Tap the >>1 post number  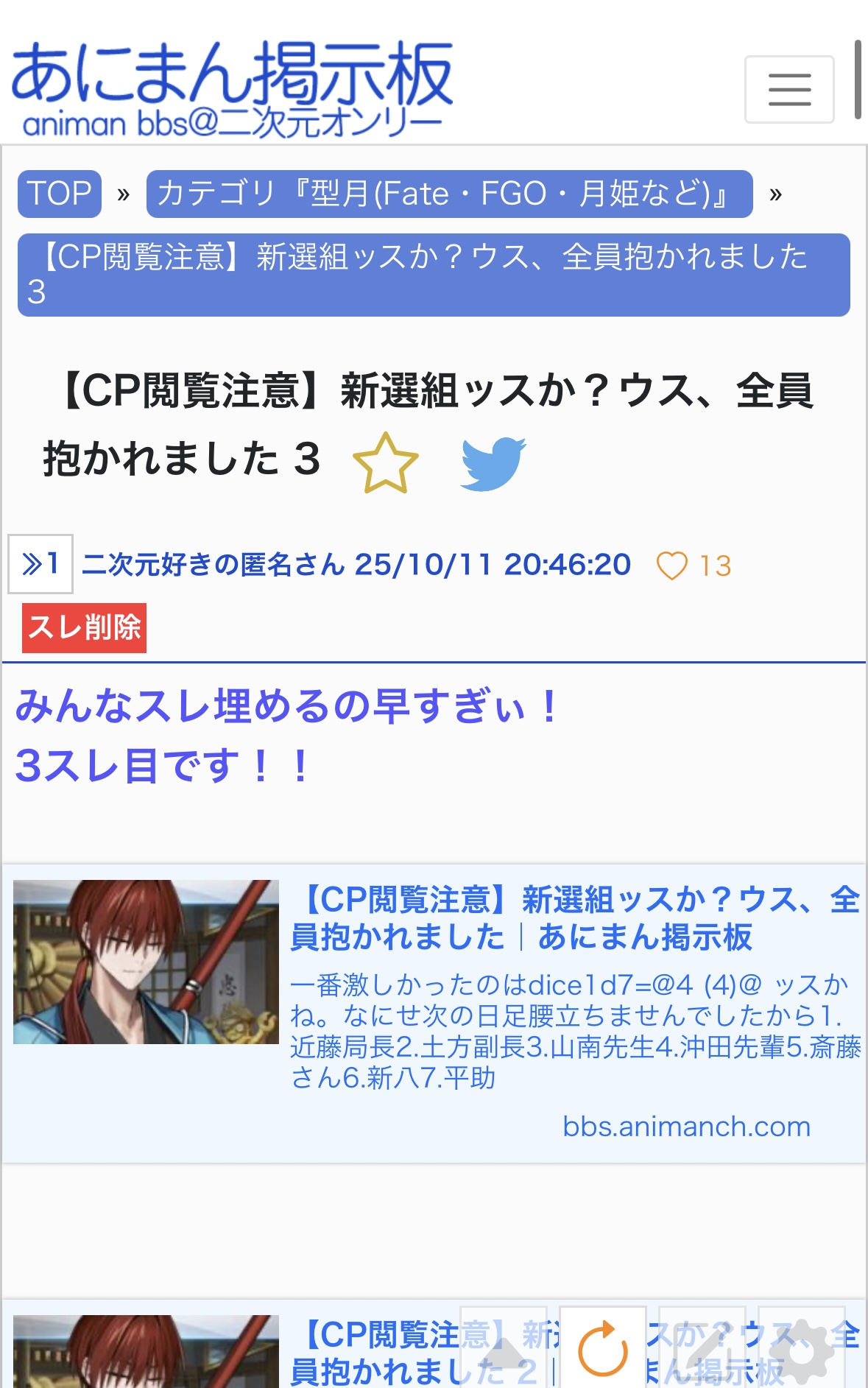40,564
